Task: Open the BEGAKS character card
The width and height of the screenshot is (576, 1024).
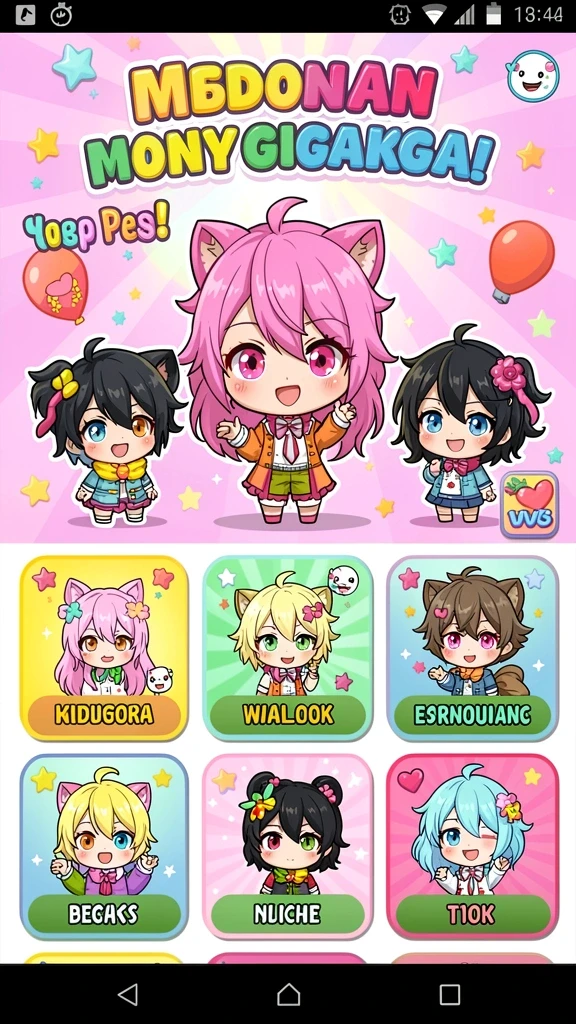Action: pyautogui.click(x=104, y=846)
